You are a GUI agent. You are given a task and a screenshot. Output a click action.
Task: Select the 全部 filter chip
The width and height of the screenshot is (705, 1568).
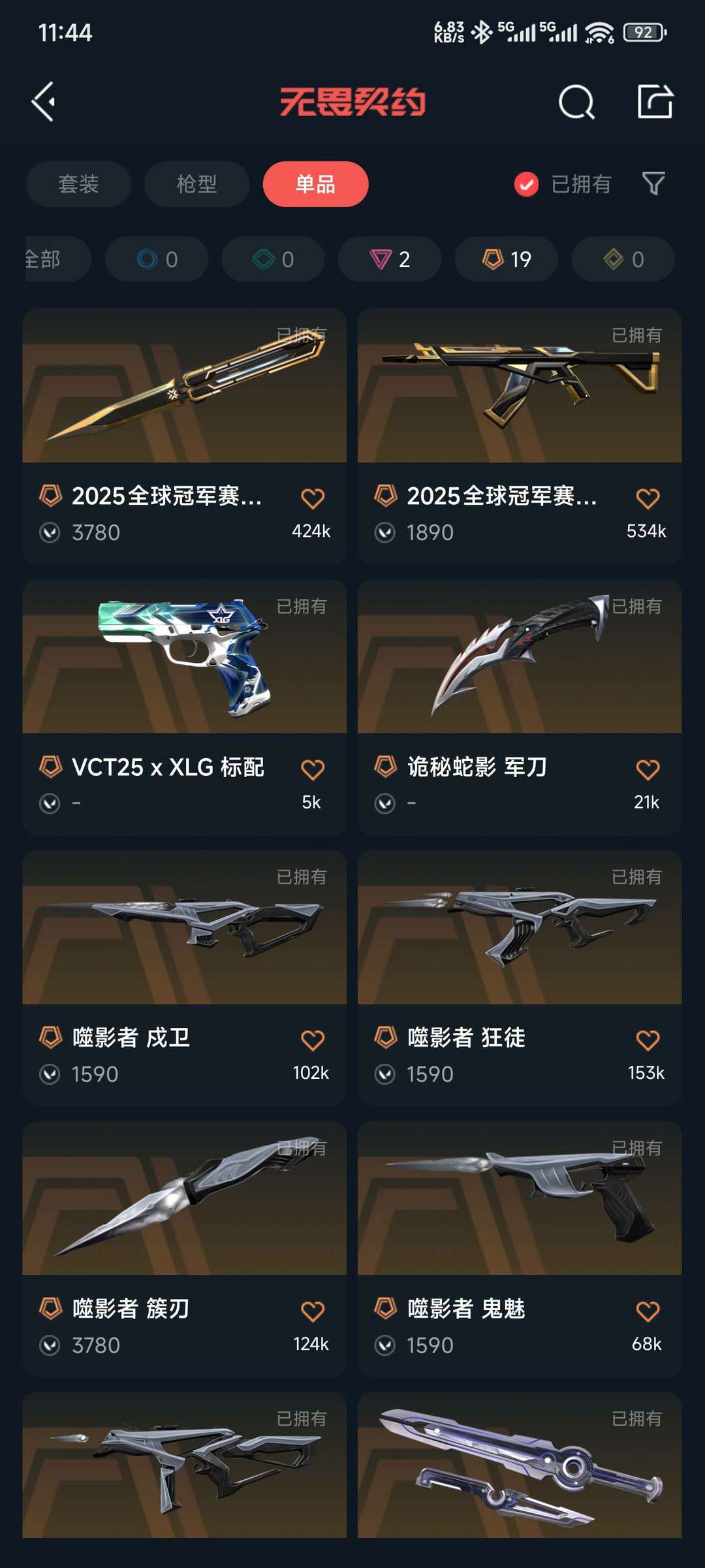(x=42, y=259)
